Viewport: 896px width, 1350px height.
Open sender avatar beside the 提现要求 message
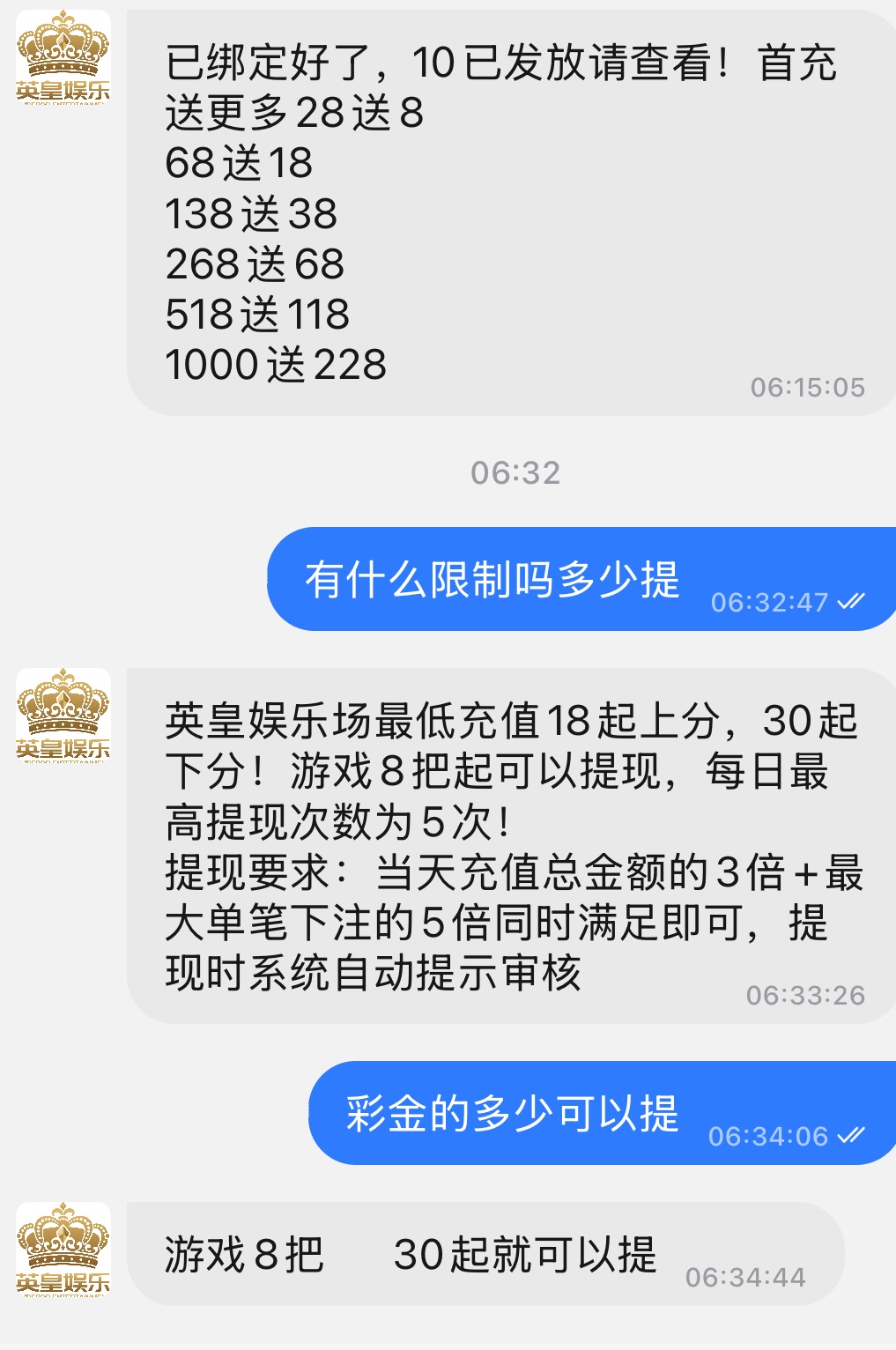pyautogui.click(x=63, y=716)
